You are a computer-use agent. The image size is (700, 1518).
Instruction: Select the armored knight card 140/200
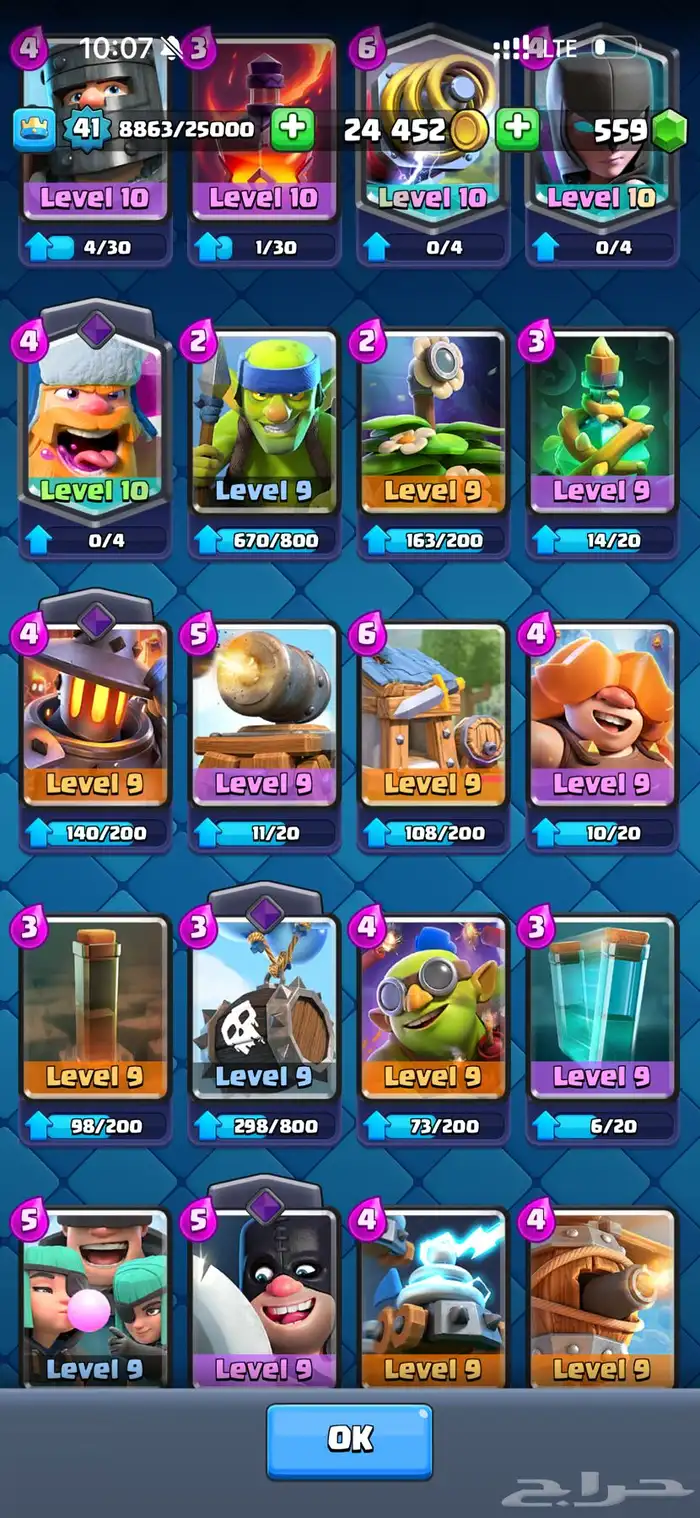[95, 723]
